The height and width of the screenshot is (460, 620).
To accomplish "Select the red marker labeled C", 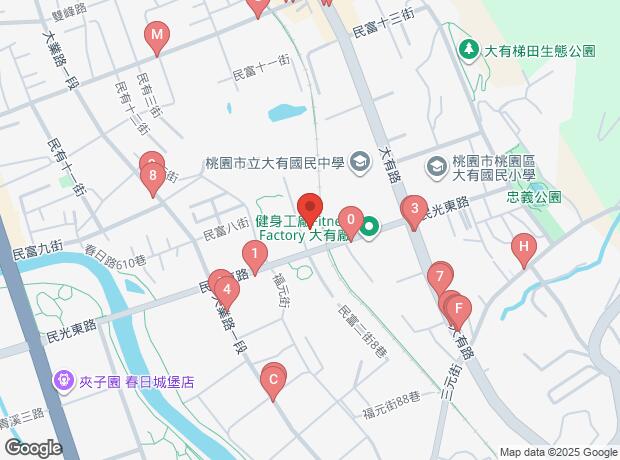I will coord(273,384).
